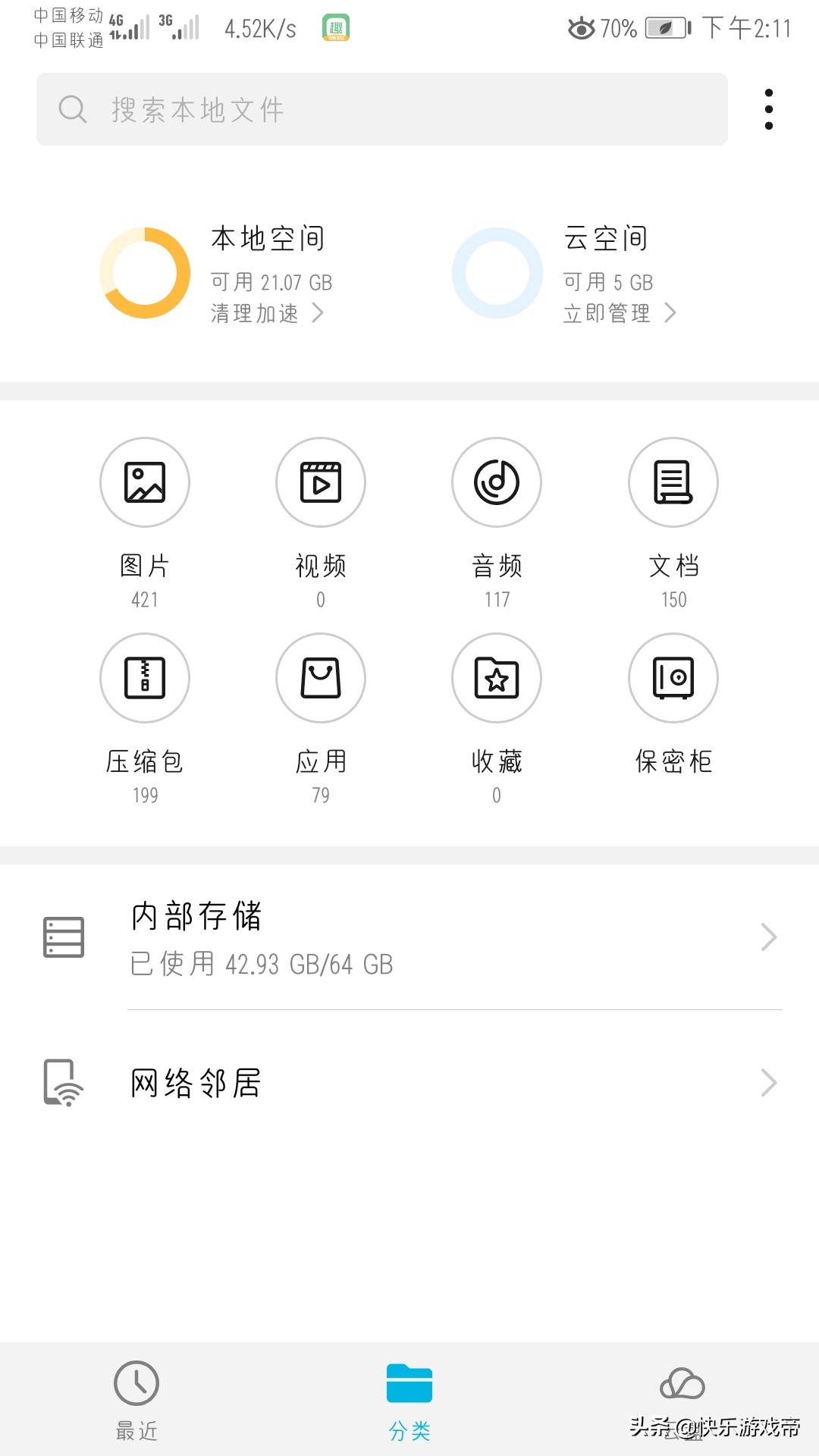Screen dimensions: 819x1456
Task: Open the 应用 category
Action: click(321, 679)
